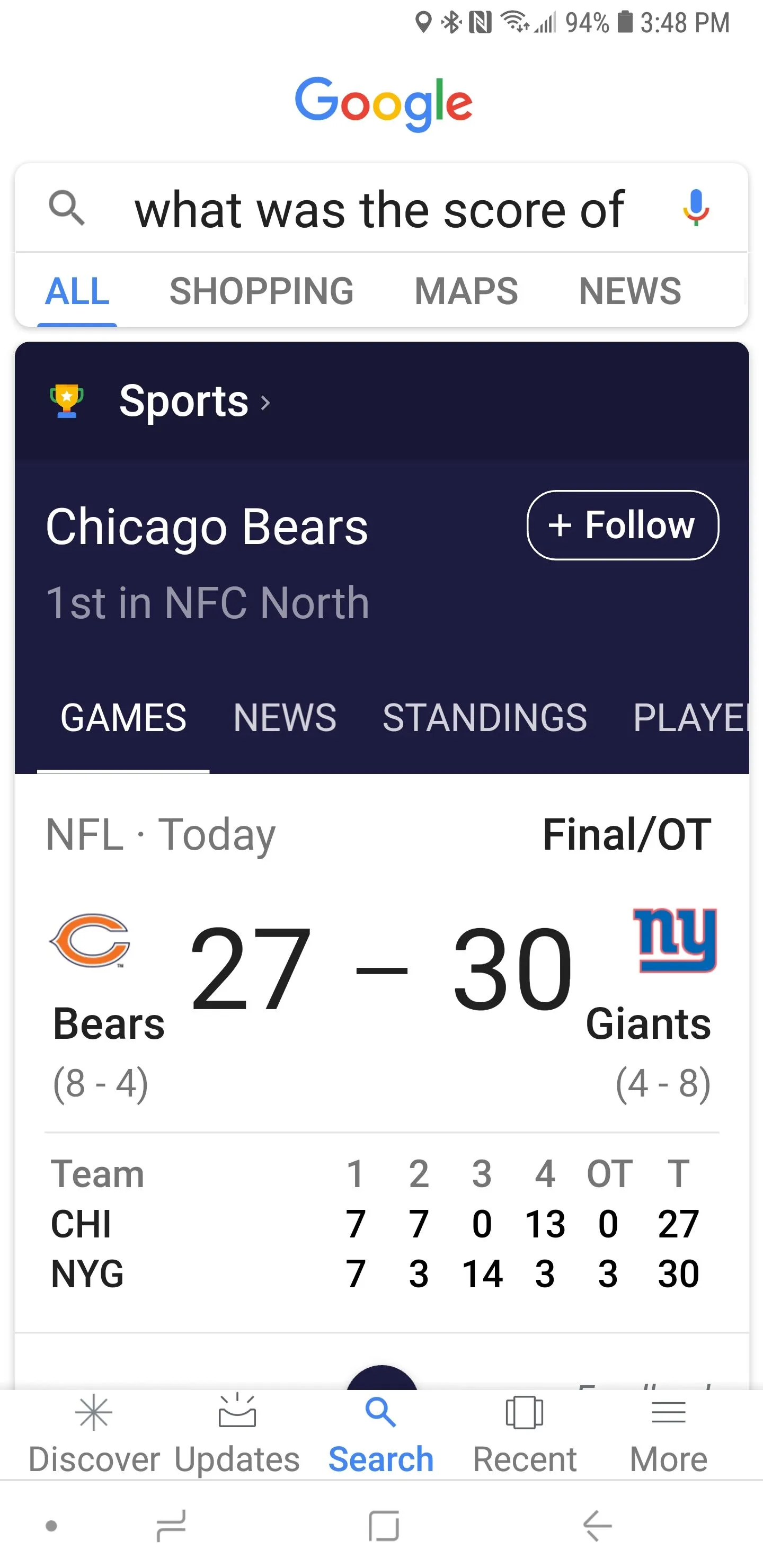Start voice search with the microphone
Screen dimensions: 763x1568
click(695, 209)
